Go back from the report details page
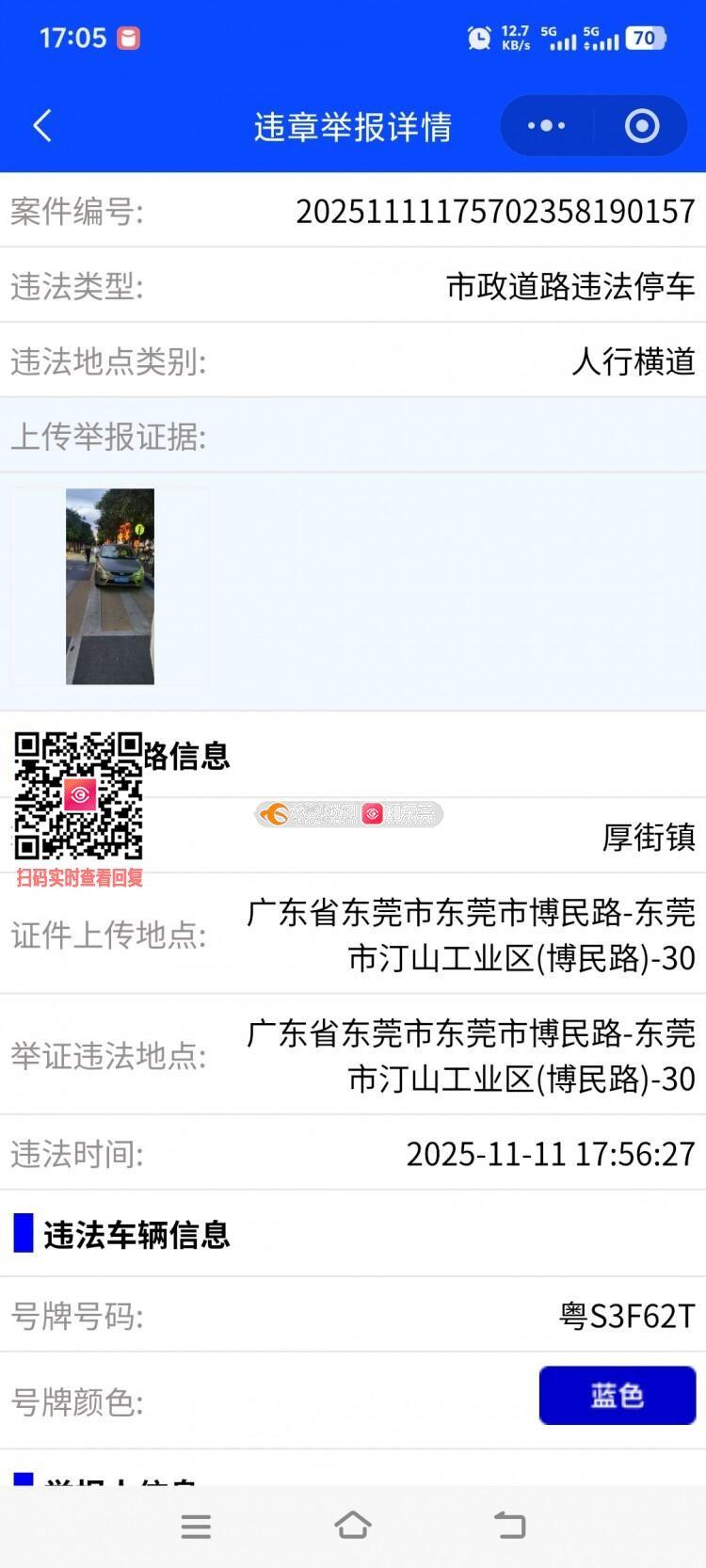Image resolution: width=706 pixels, height=1568 pixels. tap(42, 126)
